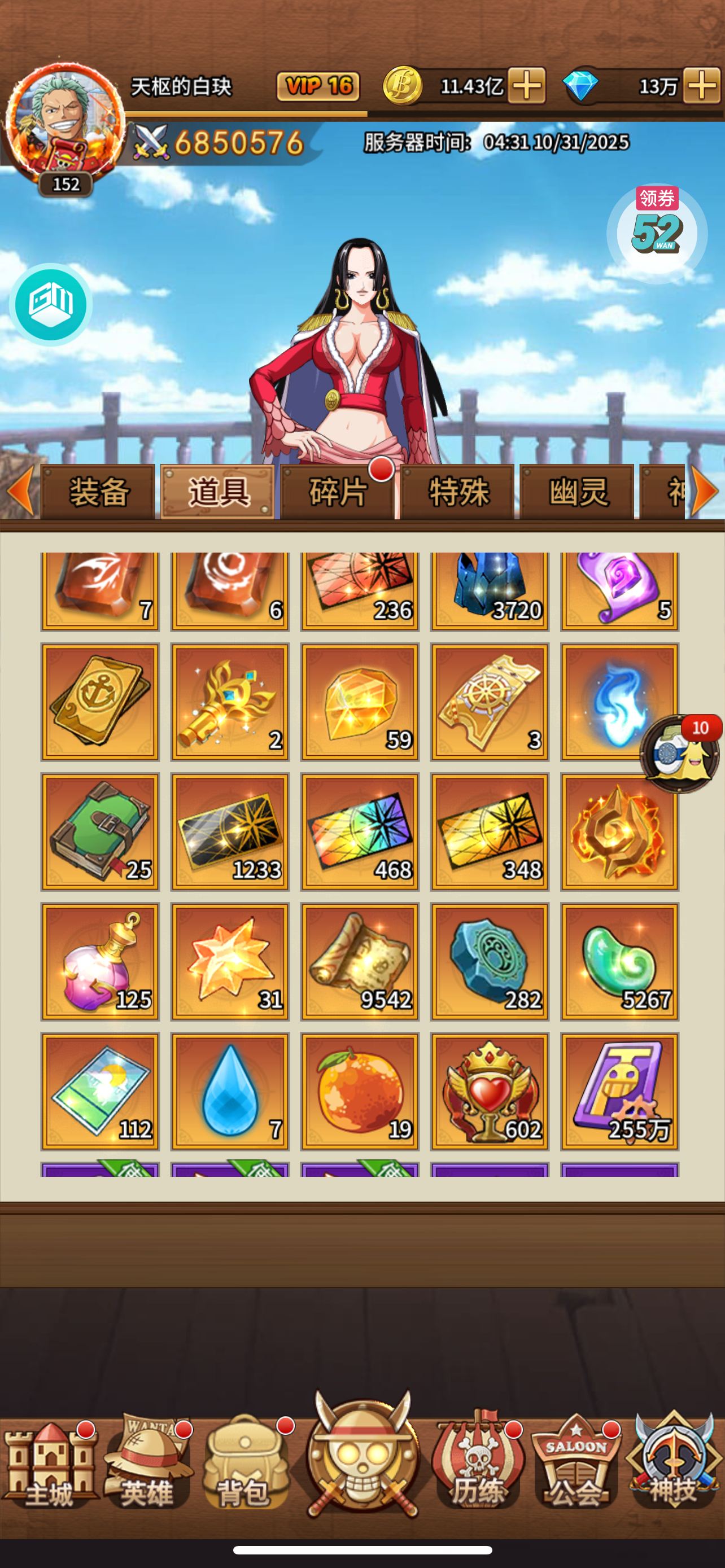The width and height of the screenshot is (725, 1568).
Task: Open the 历练 training section
Action: coord(478,1466)
